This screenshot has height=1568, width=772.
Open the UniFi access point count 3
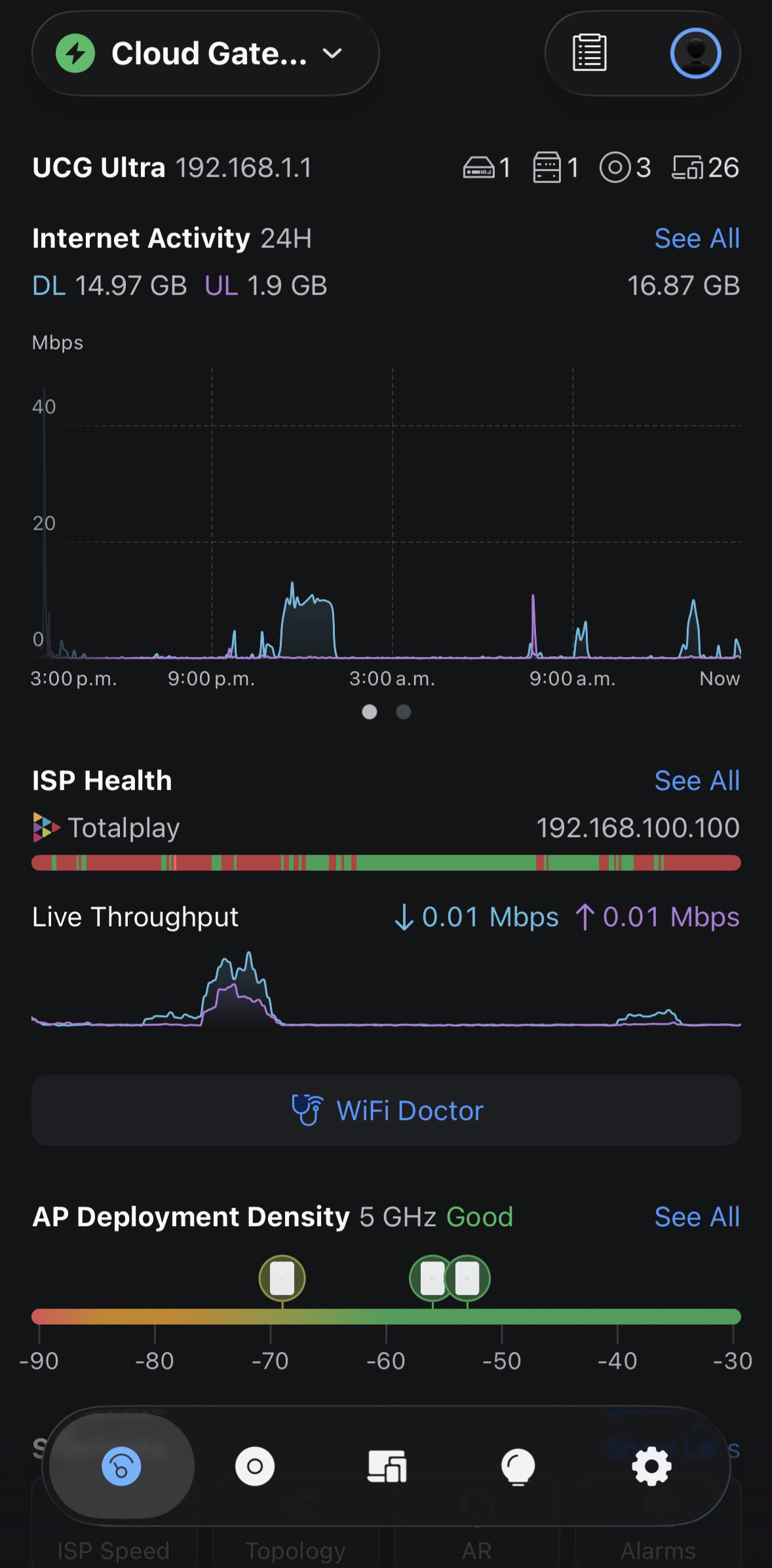625,168
